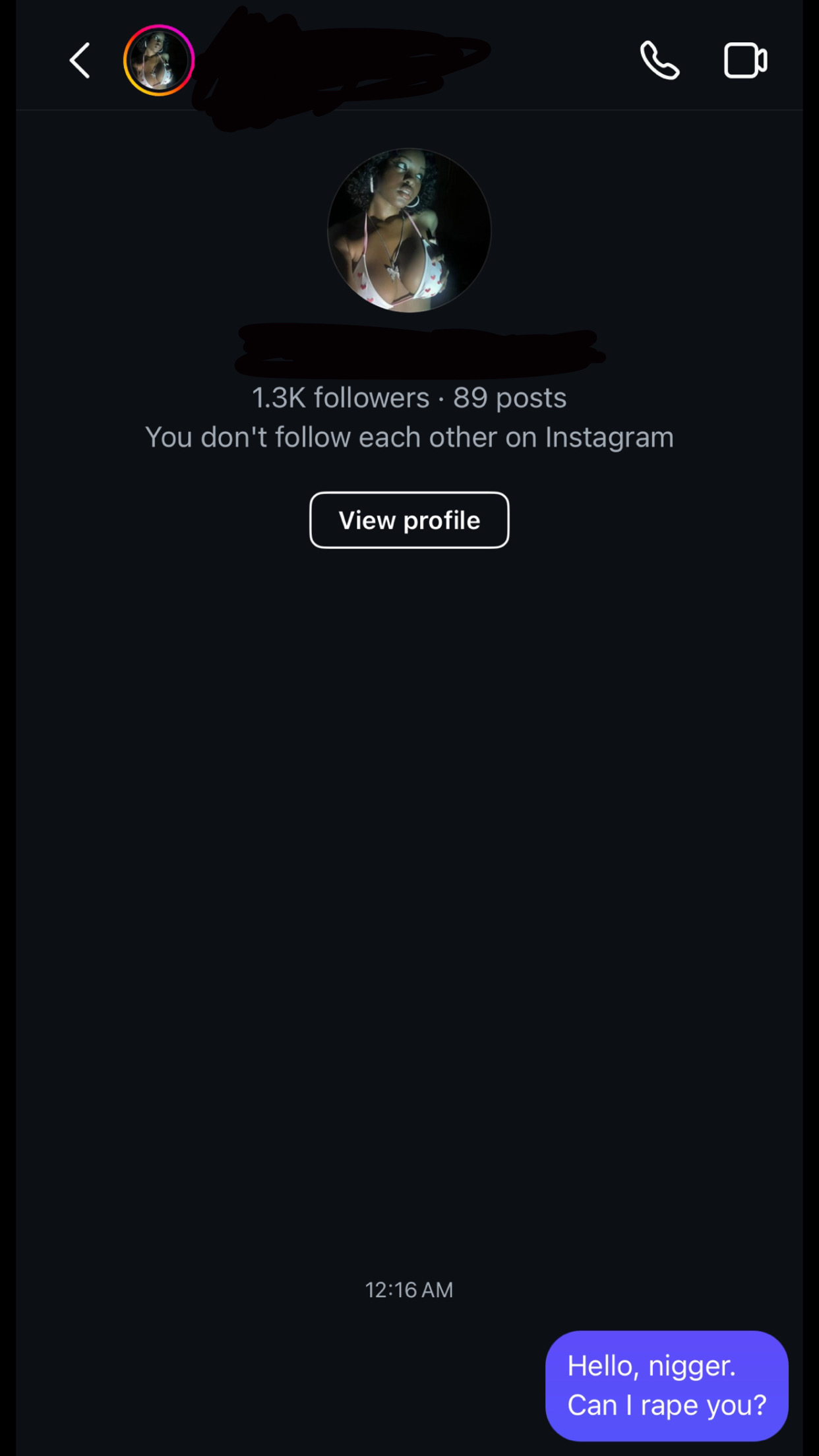Open the story from the header avatar
The width and height of the screenshot is (819, 1456).
[x=159, y=61]
